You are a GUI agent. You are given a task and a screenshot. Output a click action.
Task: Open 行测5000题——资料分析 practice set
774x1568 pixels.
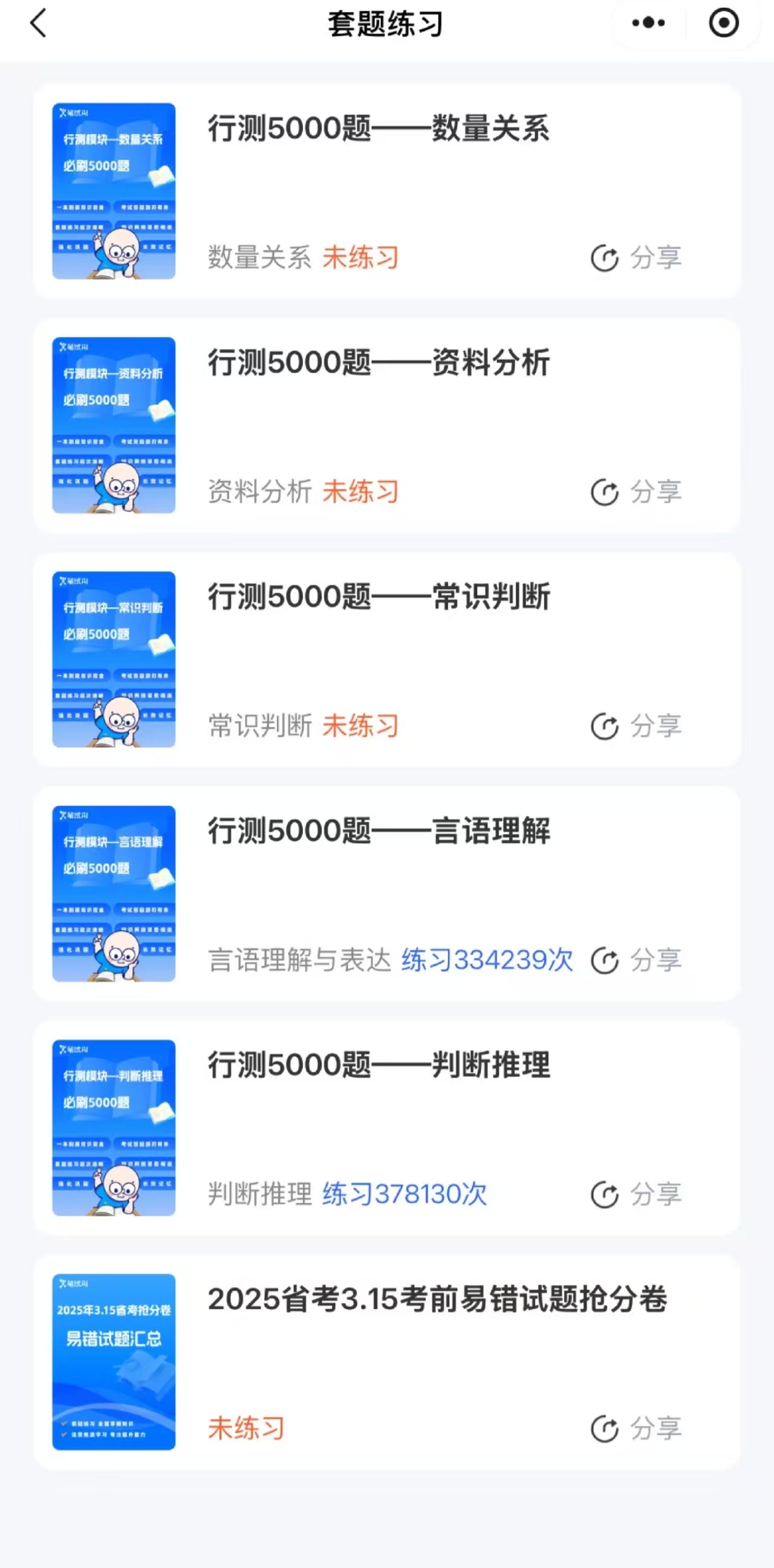(x=379, y=364)
